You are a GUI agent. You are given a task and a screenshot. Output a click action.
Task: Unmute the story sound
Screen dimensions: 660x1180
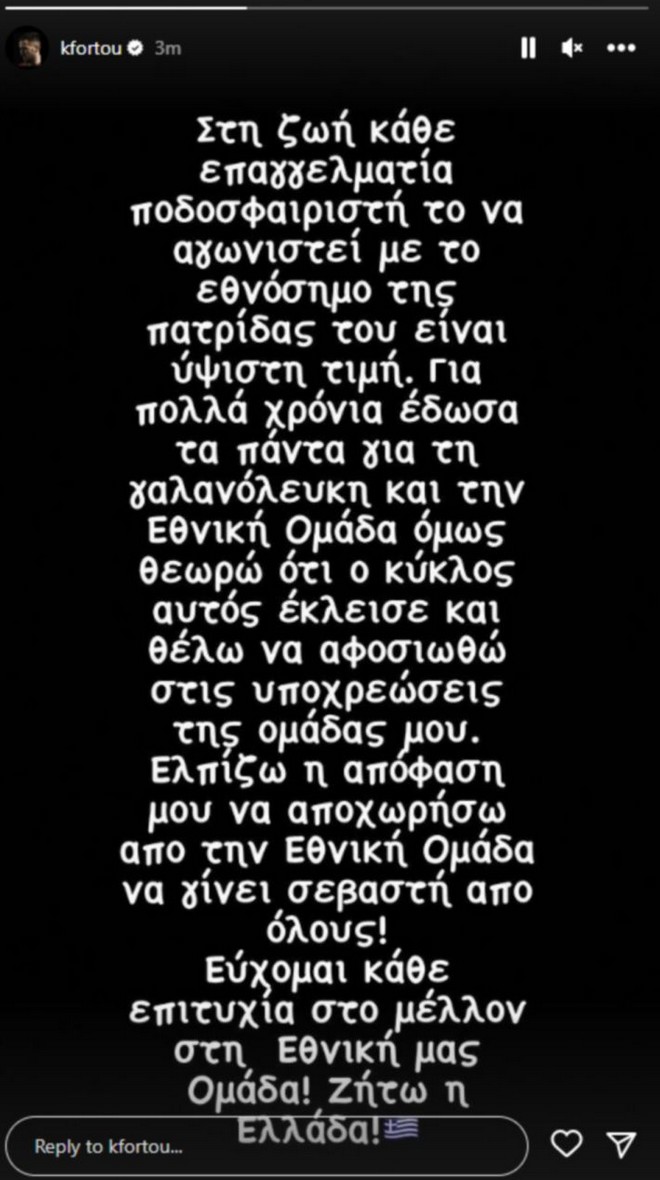(573, 48)
